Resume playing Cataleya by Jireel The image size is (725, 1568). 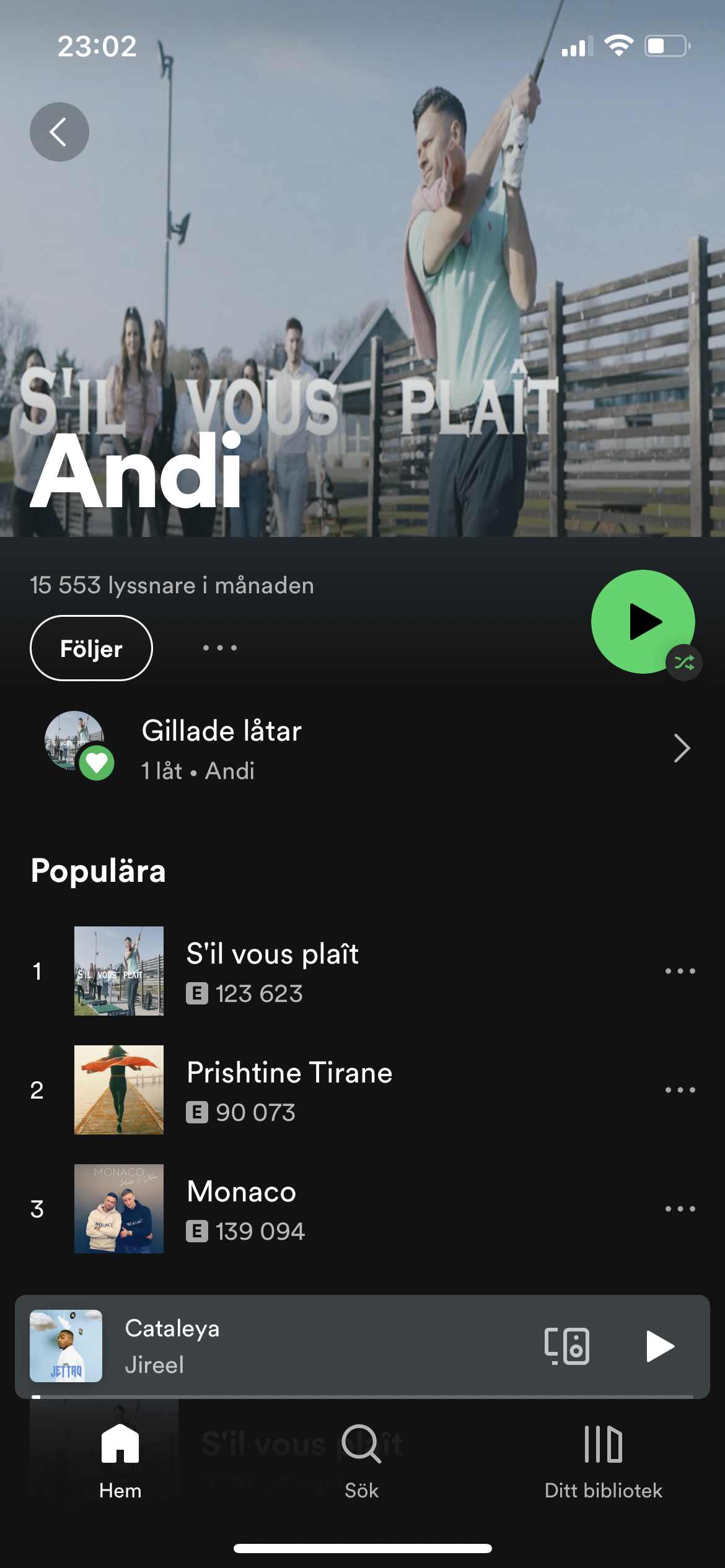[x=659, y=1346]
